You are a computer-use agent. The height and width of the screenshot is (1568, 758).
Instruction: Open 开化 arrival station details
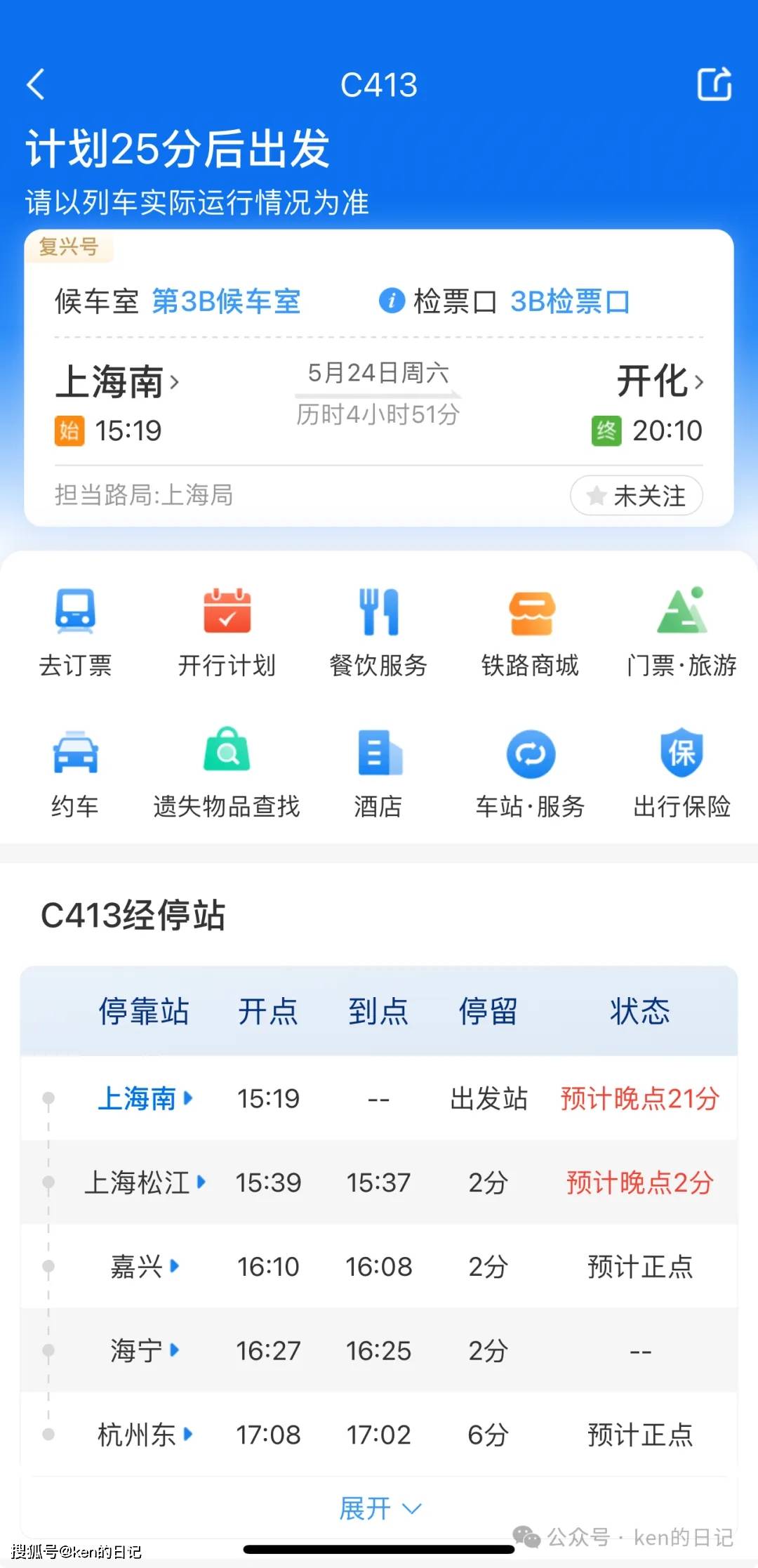660,381
